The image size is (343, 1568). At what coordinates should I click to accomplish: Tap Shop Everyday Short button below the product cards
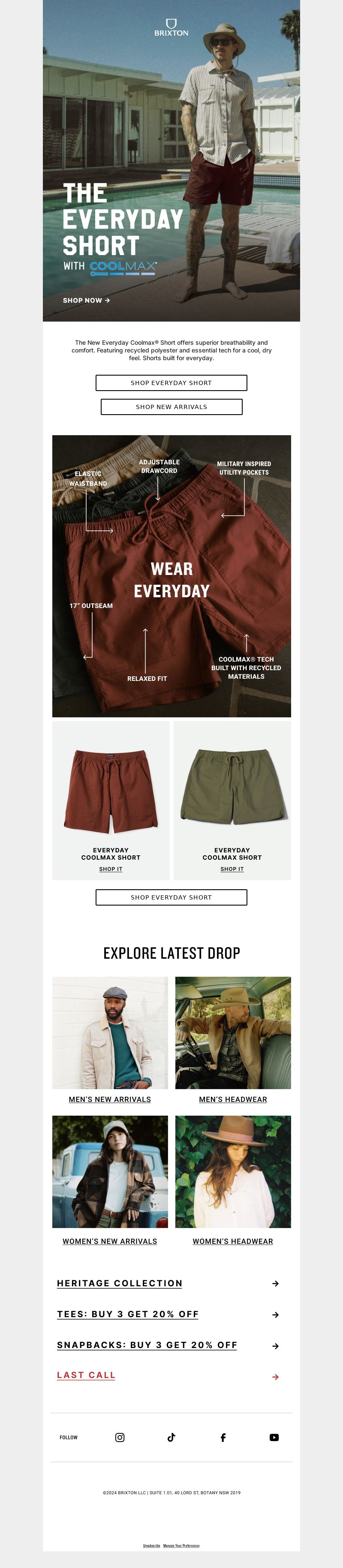coord(171,897)
